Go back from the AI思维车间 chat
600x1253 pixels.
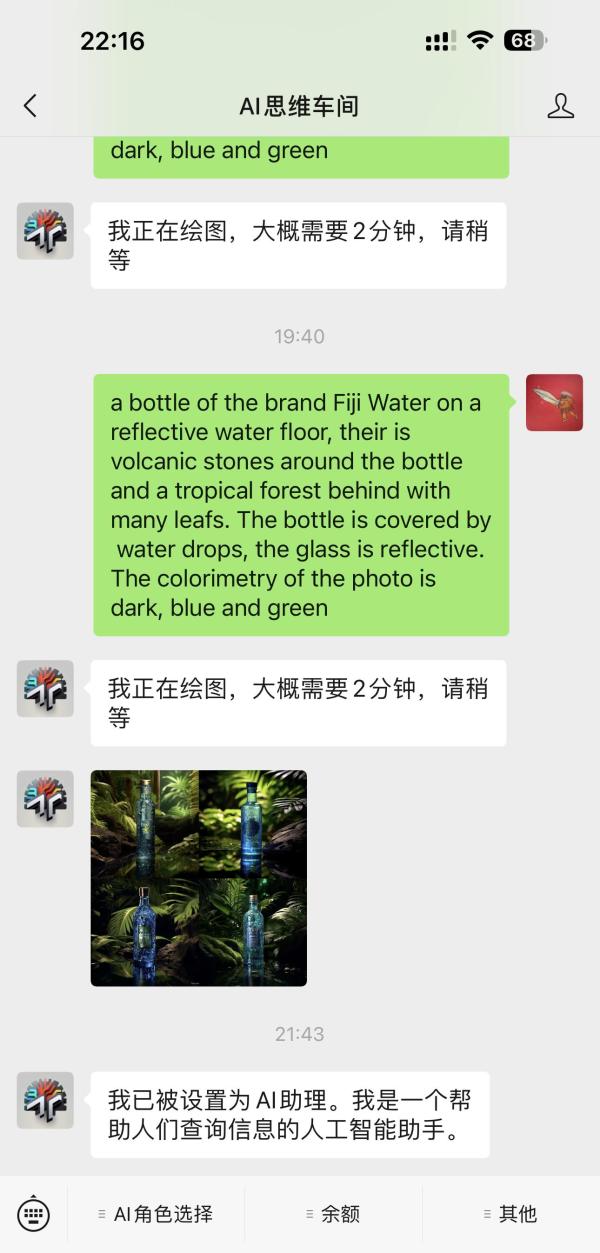(30, 106)
